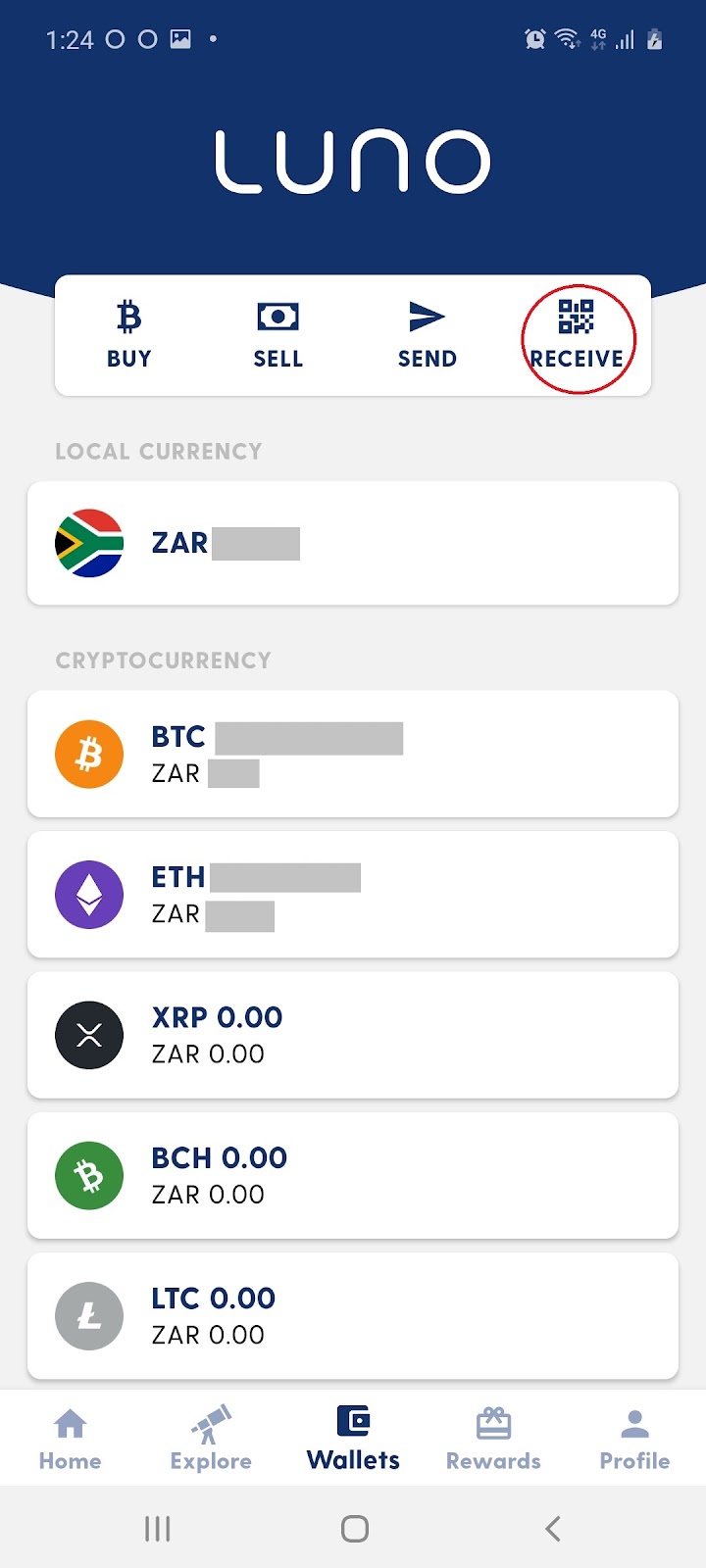Screen dimensions: 706x1568
Task: View the ETH wallet
Action: click(353, 894)
